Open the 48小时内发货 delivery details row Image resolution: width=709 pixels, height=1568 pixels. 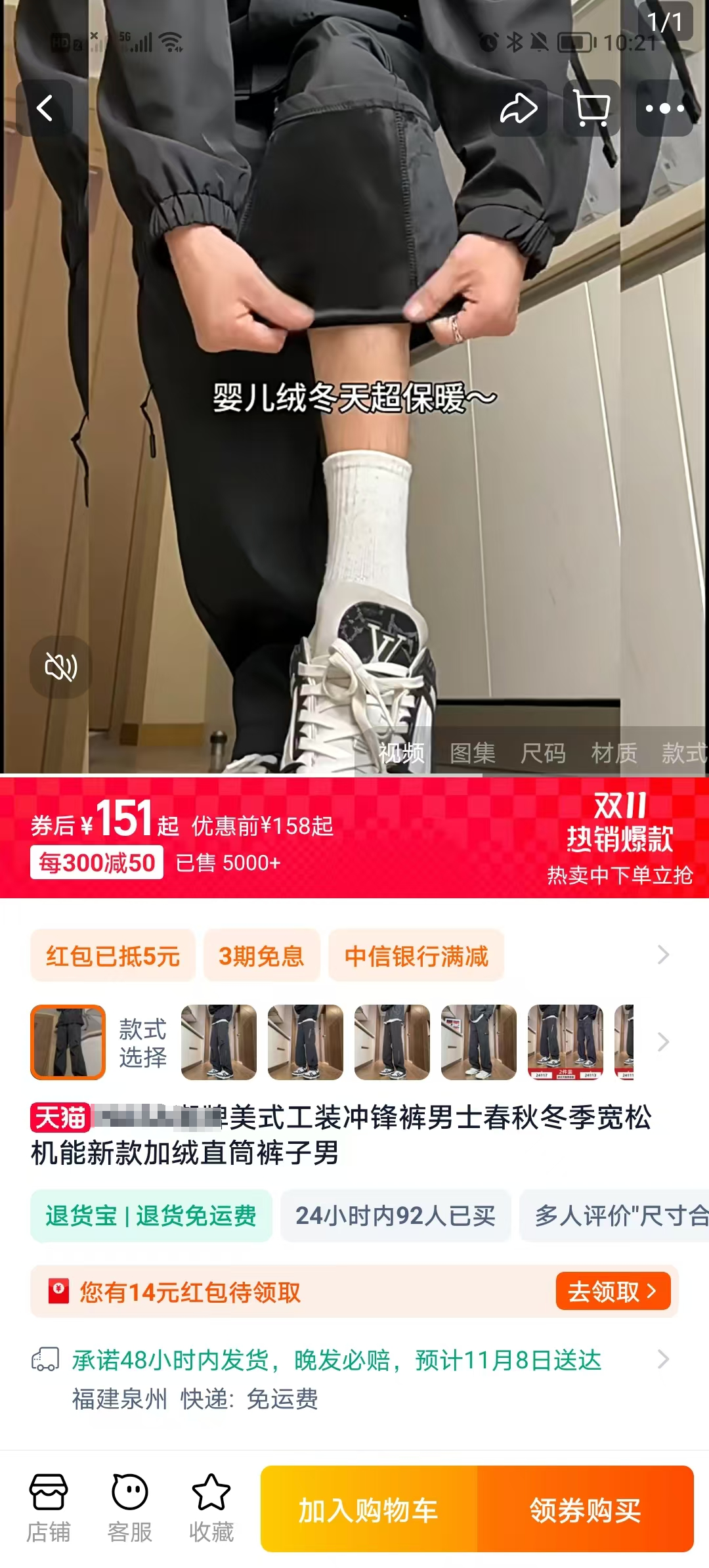354,1378
